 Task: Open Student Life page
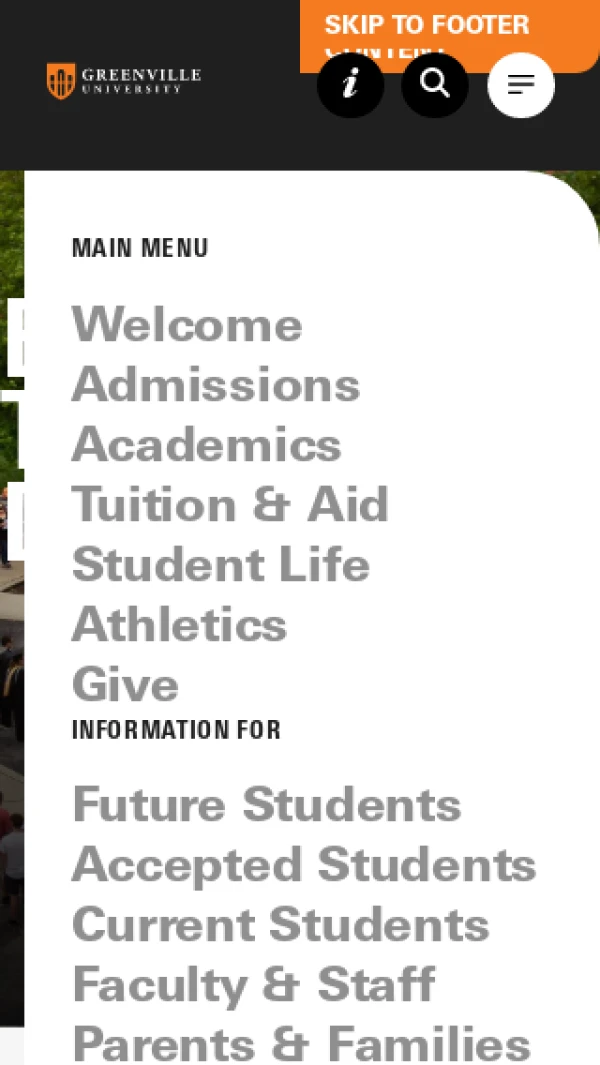[221, 564]
